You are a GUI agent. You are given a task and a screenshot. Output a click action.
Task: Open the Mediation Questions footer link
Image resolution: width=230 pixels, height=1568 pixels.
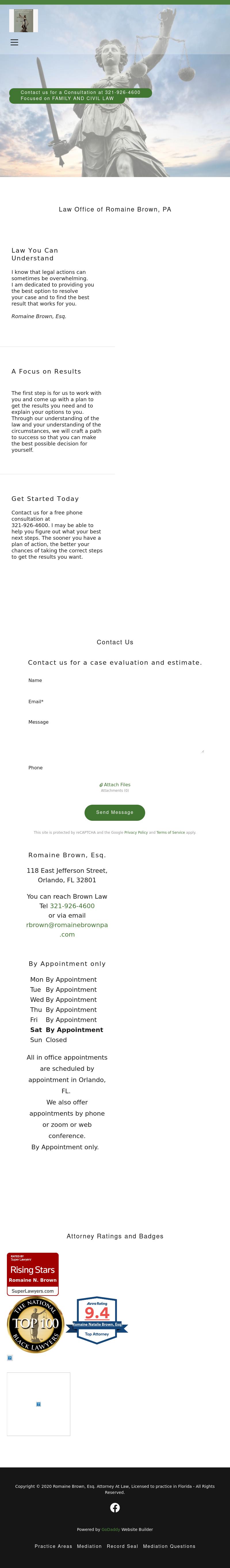point(169,1546)
